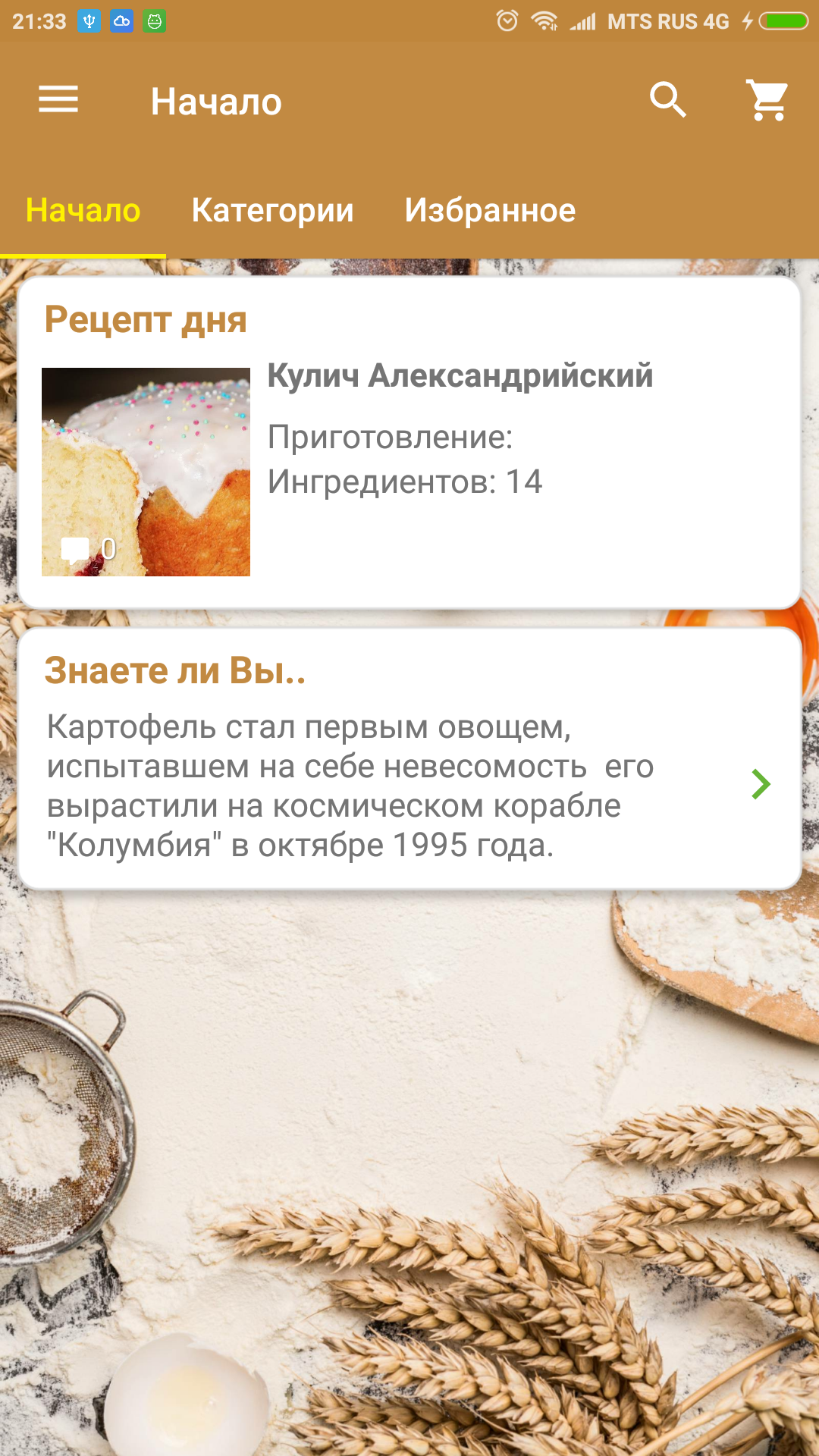The width and height of the screenshot is (819, 1456).
Task: Open the hamburger navigation menu
Action: click(x=58, y=100)
